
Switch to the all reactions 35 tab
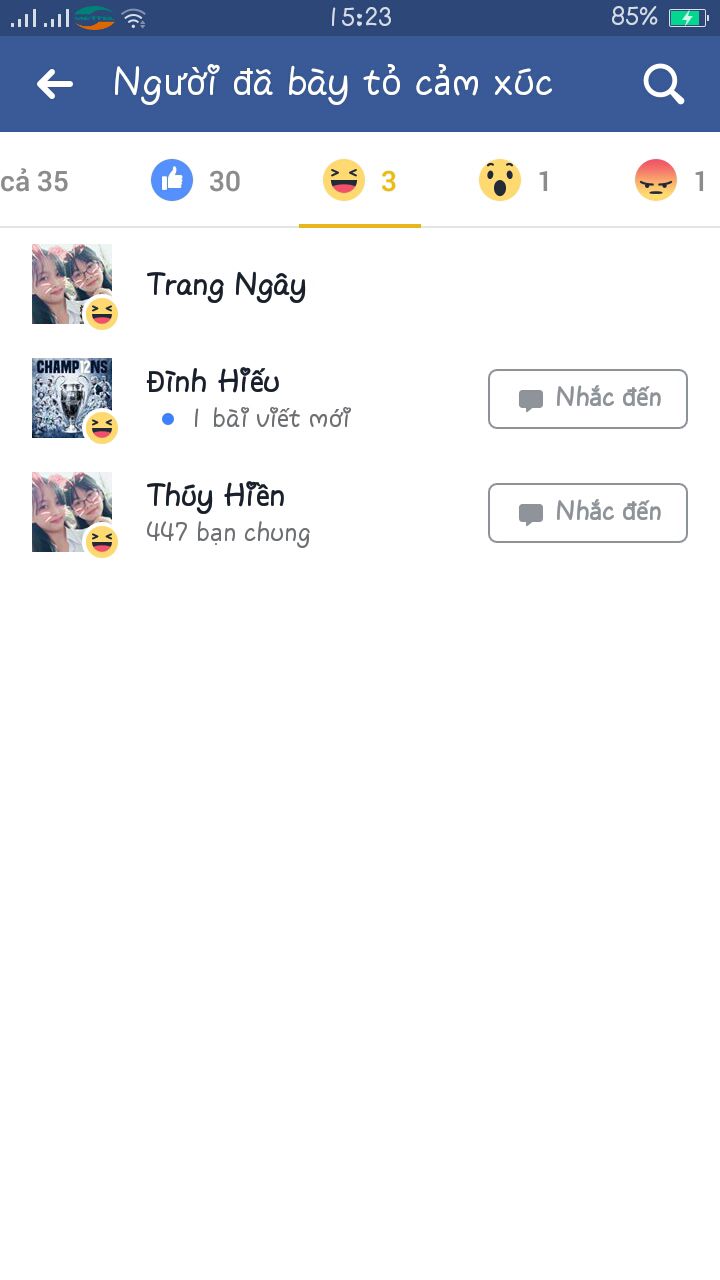coord(34,181)
